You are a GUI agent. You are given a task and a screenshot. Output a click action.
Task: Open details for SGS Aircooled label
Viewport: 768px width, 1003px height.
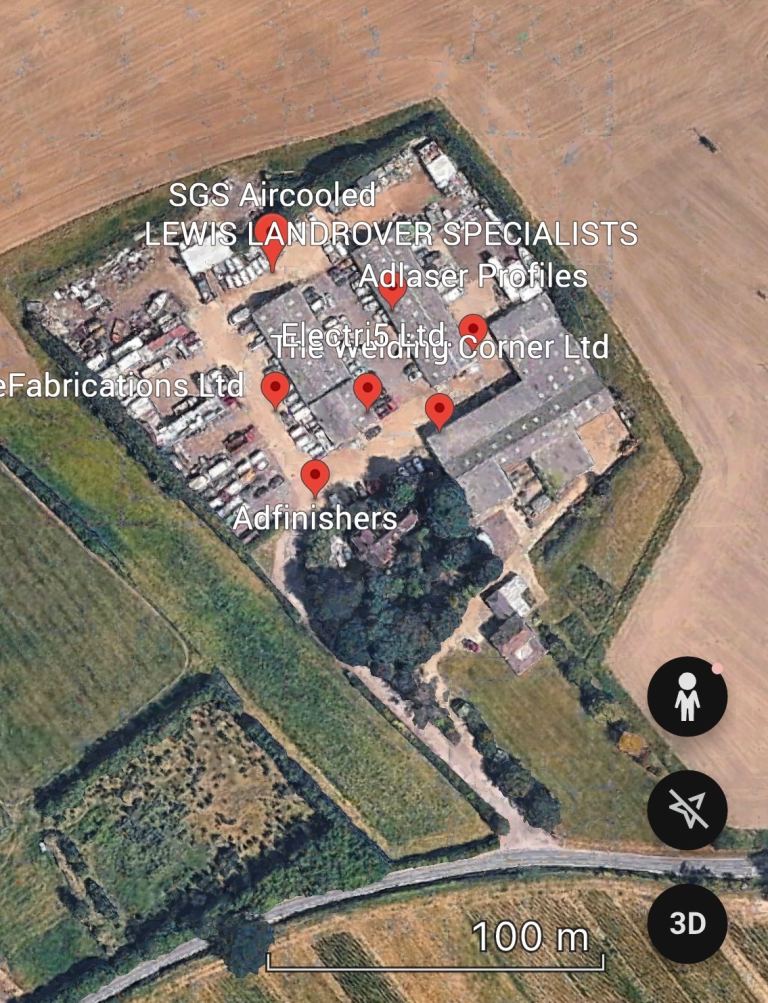[271, 196]
